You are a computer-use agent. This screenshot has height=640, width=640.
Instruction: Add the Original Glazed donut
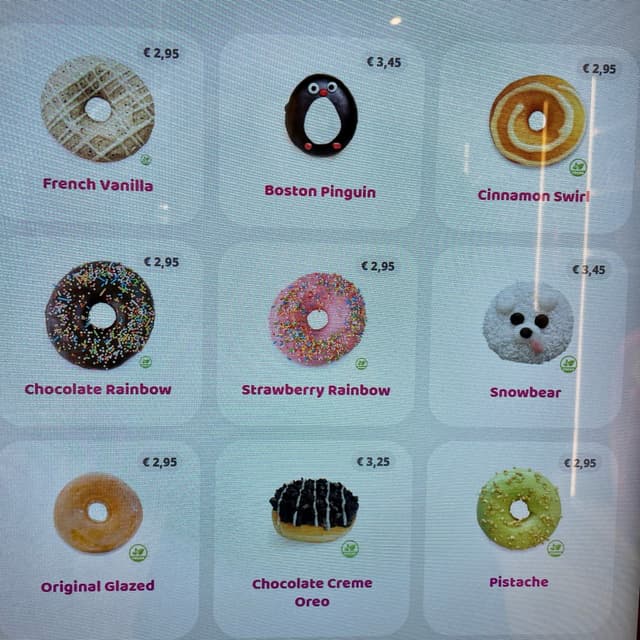coord(98,513)
